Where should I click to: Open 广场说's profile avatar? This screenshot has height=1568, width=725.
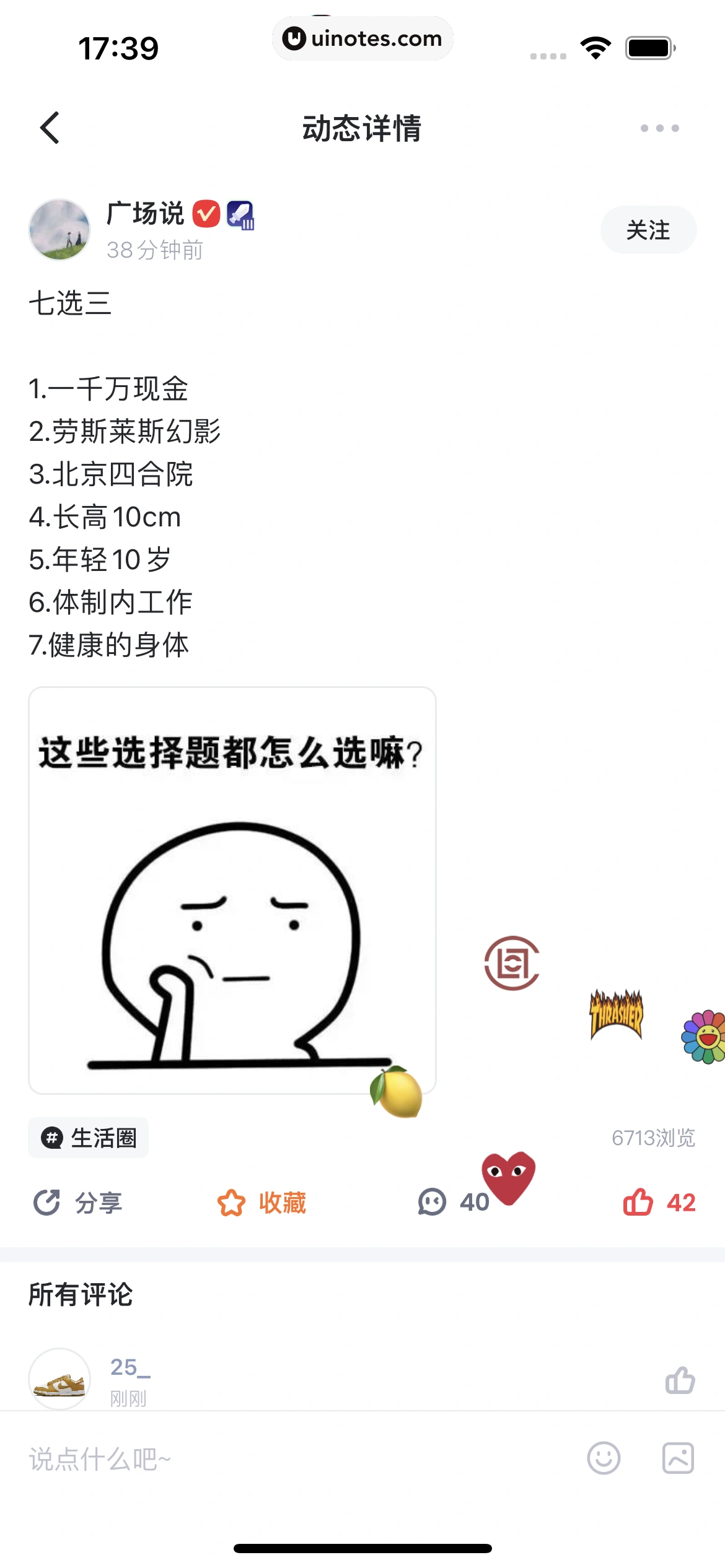(59, 230)
